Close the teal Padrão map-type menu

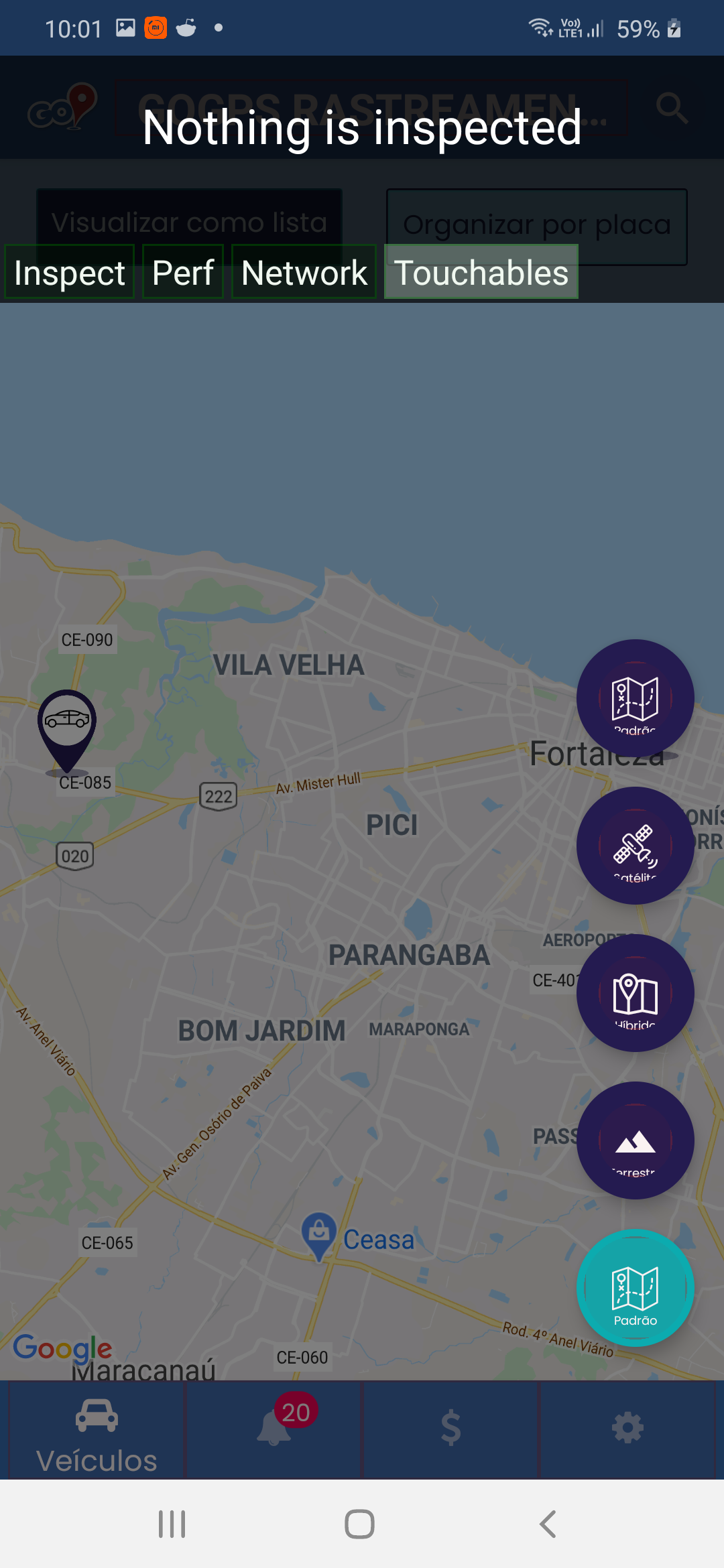tap(635, 1288)
